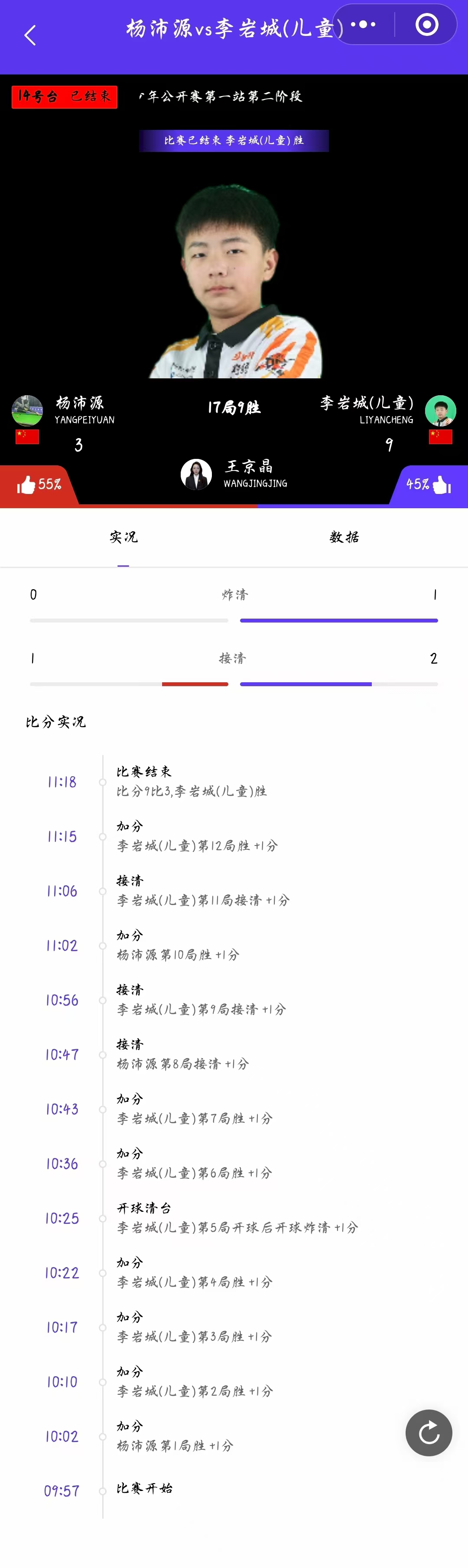The height and width of the screenshot is (1568, 468).
Task: Open the mini program more-options menu
Action: pyautogui.click(x=363, y=25)
